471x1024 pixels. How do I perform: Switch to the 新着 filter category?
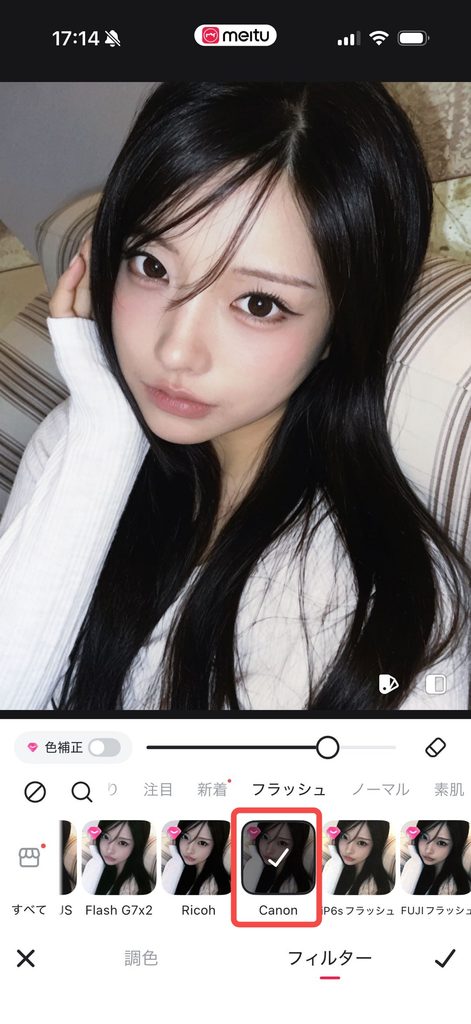tap(212, 790)
